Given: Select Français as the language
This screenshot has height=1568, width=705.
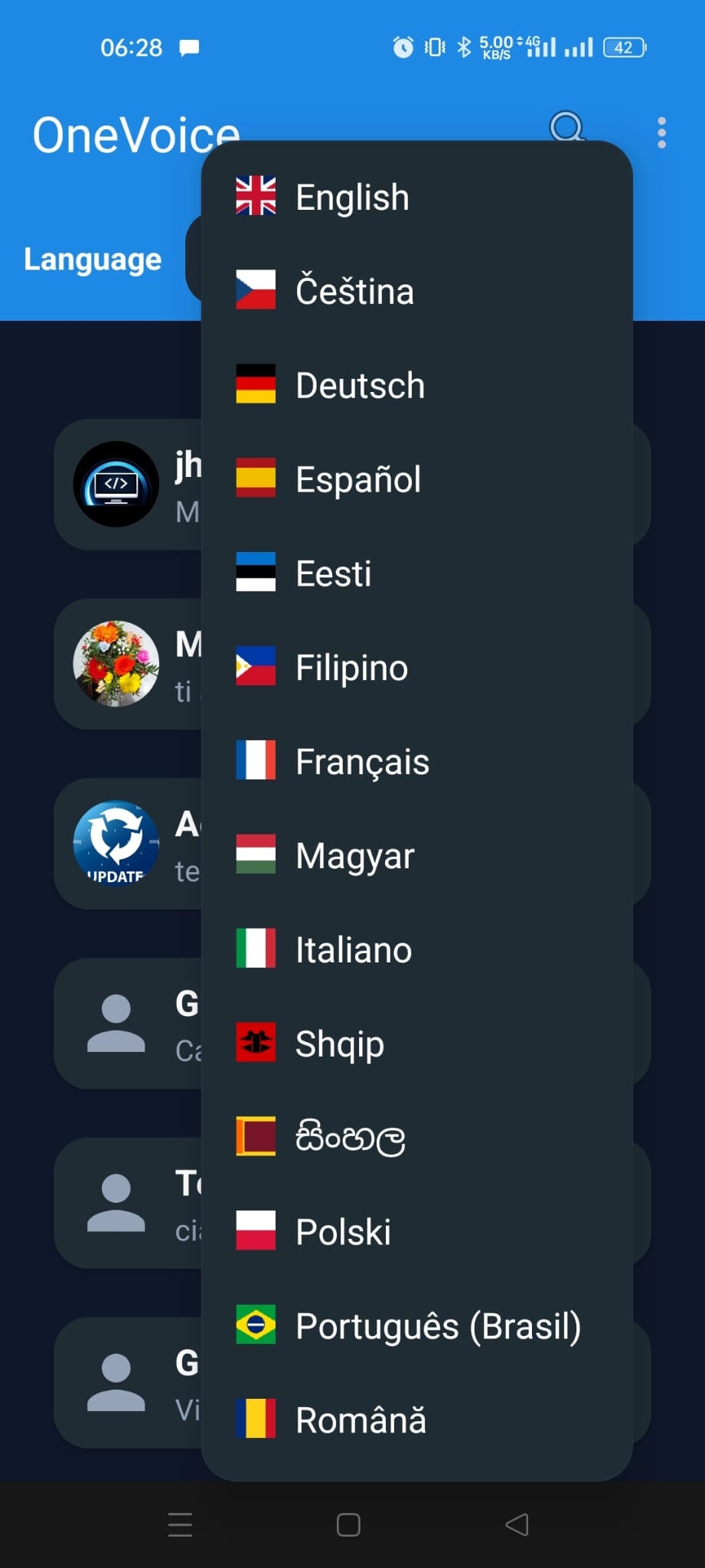Looking at the screenshot, I should tap(362, 762).
